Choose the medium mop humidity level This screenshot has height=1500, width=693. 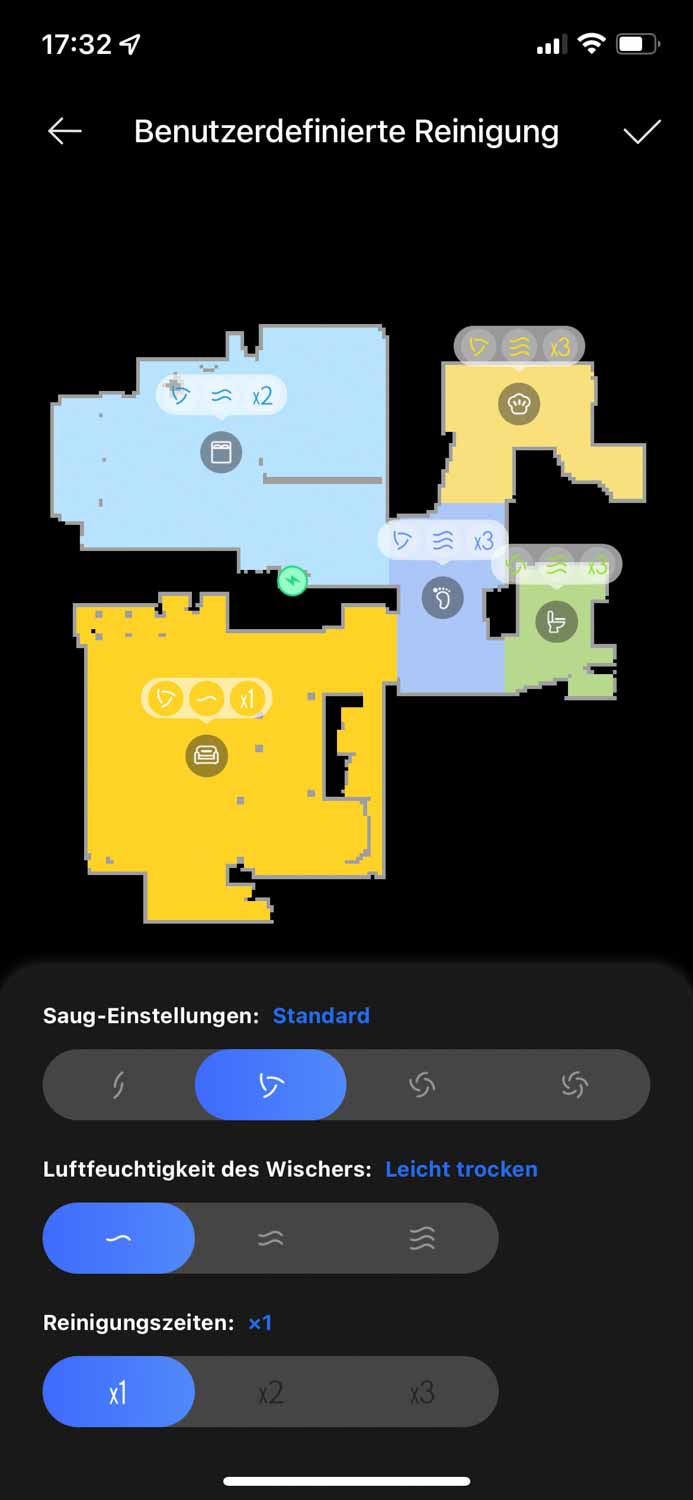pyautogui.click(x=270, y=1238)
